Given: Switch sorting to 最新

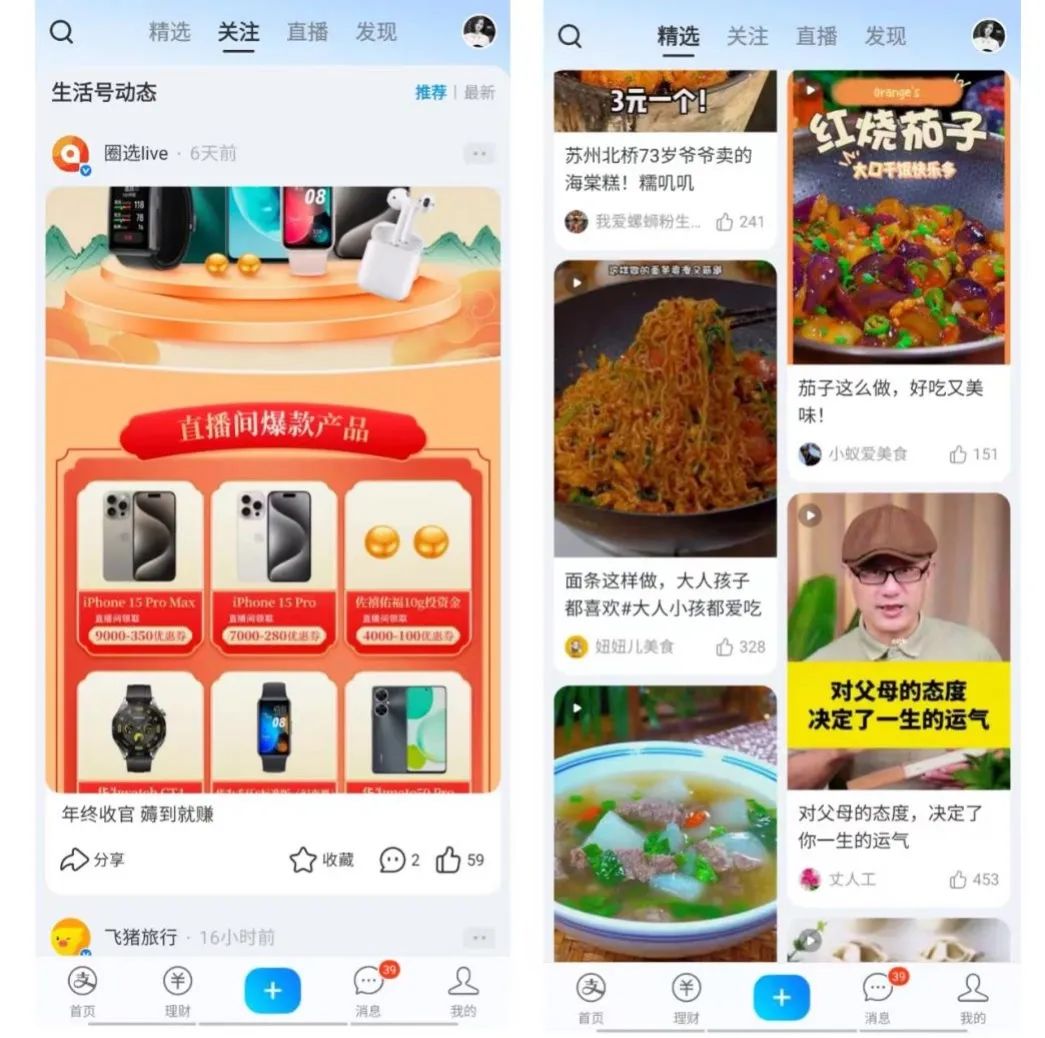Looking at the screenshot, I should tap(479, 92).
